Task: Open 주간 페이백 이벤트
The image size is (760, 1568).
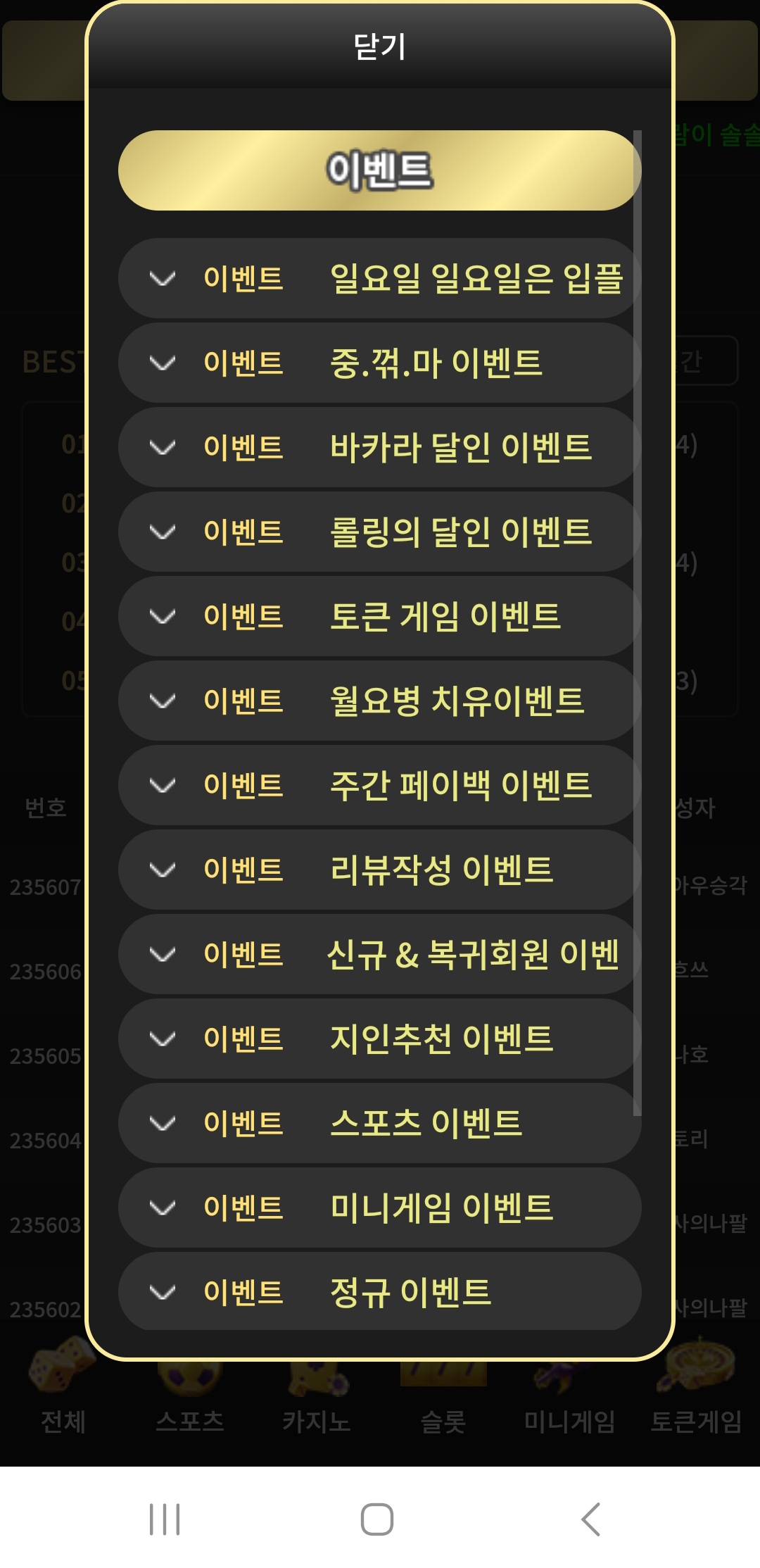Action: 379,785
